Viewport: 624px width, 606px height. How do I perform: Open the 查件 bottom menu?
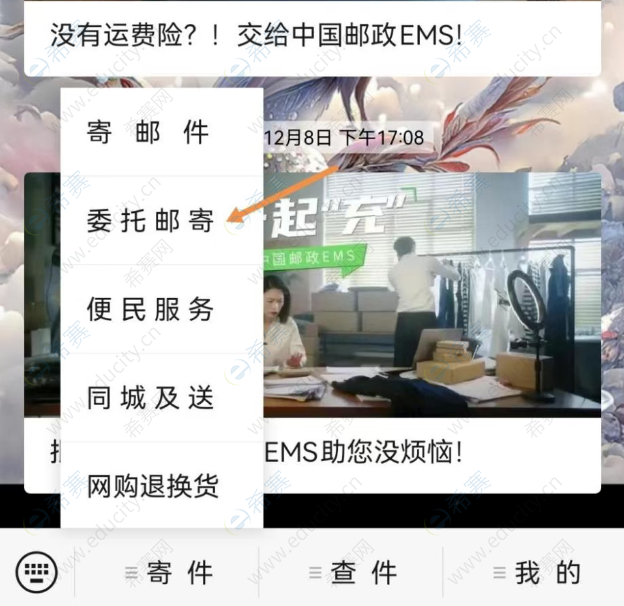(351, 572)
